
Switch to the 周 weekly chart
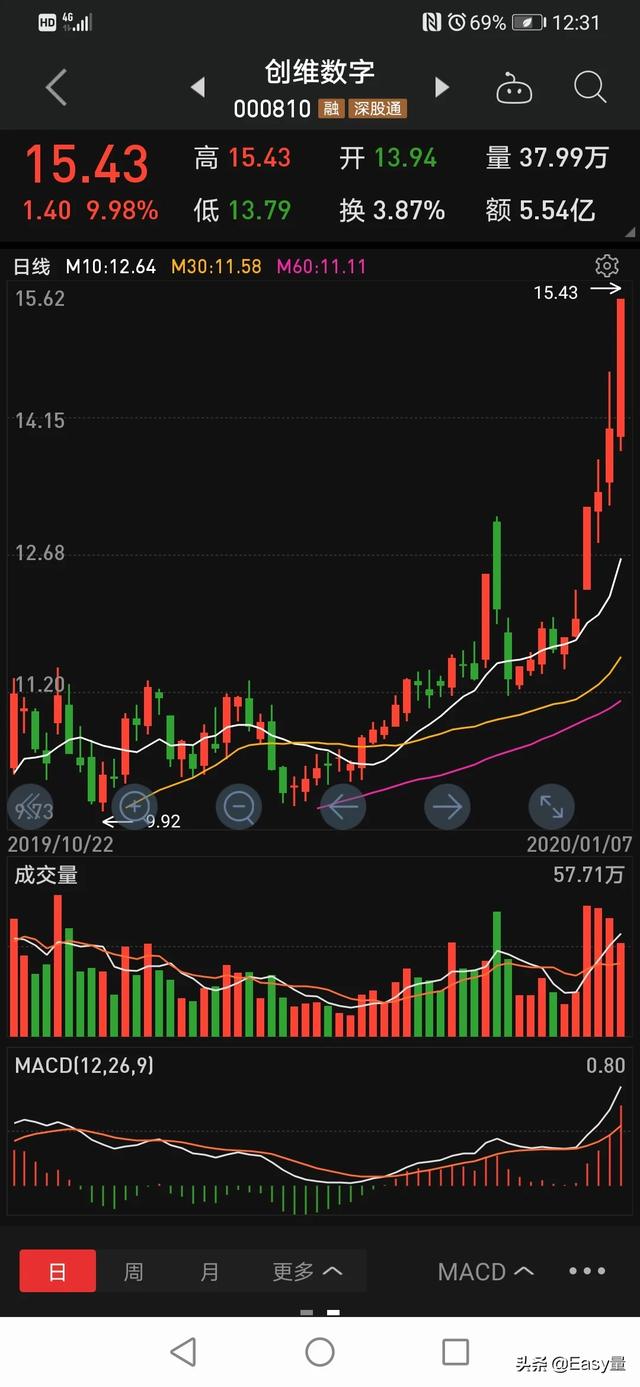133,1272
